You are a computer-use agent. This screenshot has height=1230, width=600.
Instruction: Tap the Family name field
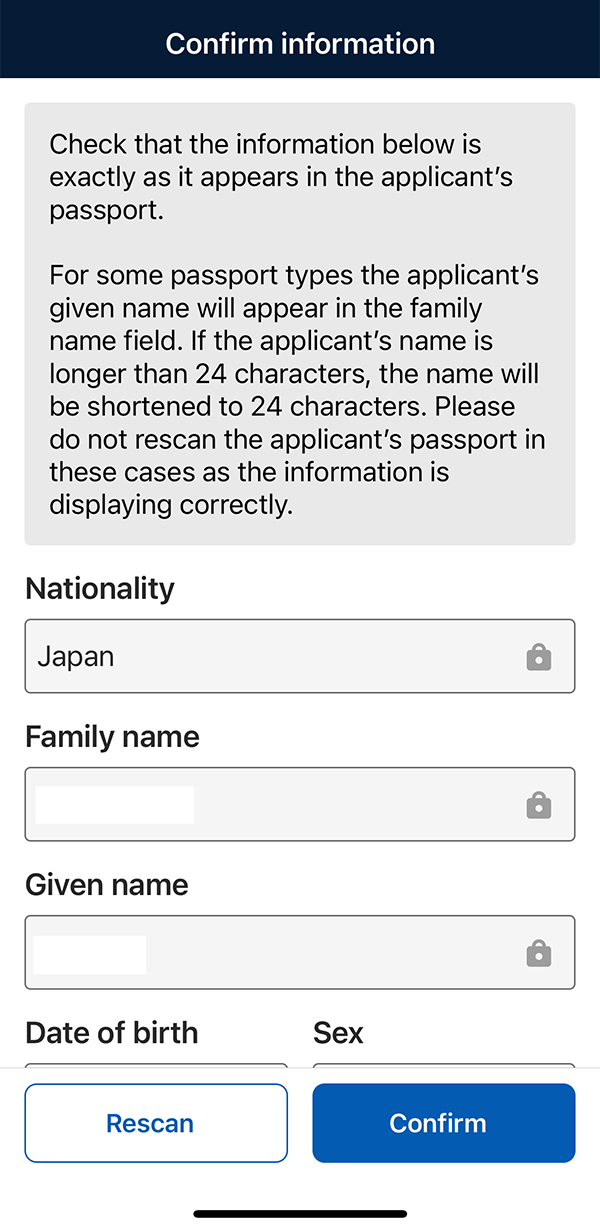[x=300, y=804]
